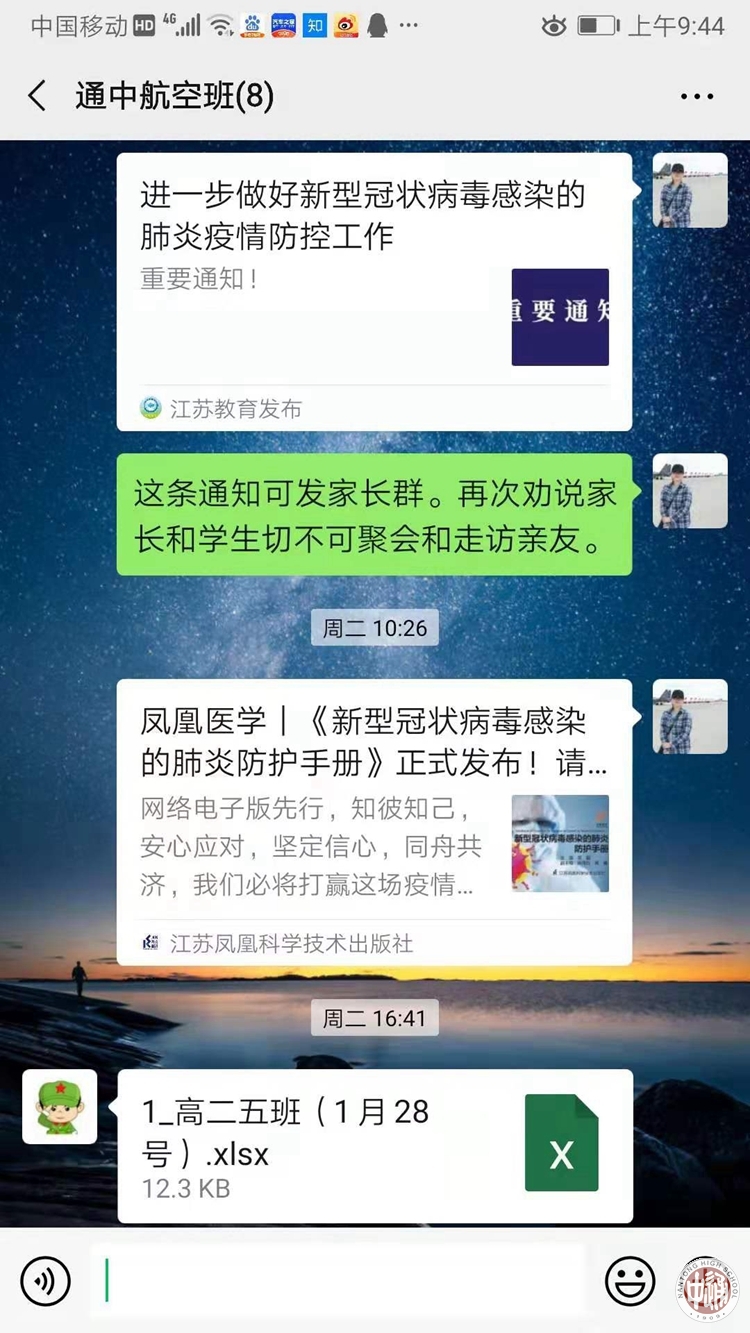Screen dimensions: 750x1333
Task: Open the chat's three-dot menu
Action: point(696,97)
